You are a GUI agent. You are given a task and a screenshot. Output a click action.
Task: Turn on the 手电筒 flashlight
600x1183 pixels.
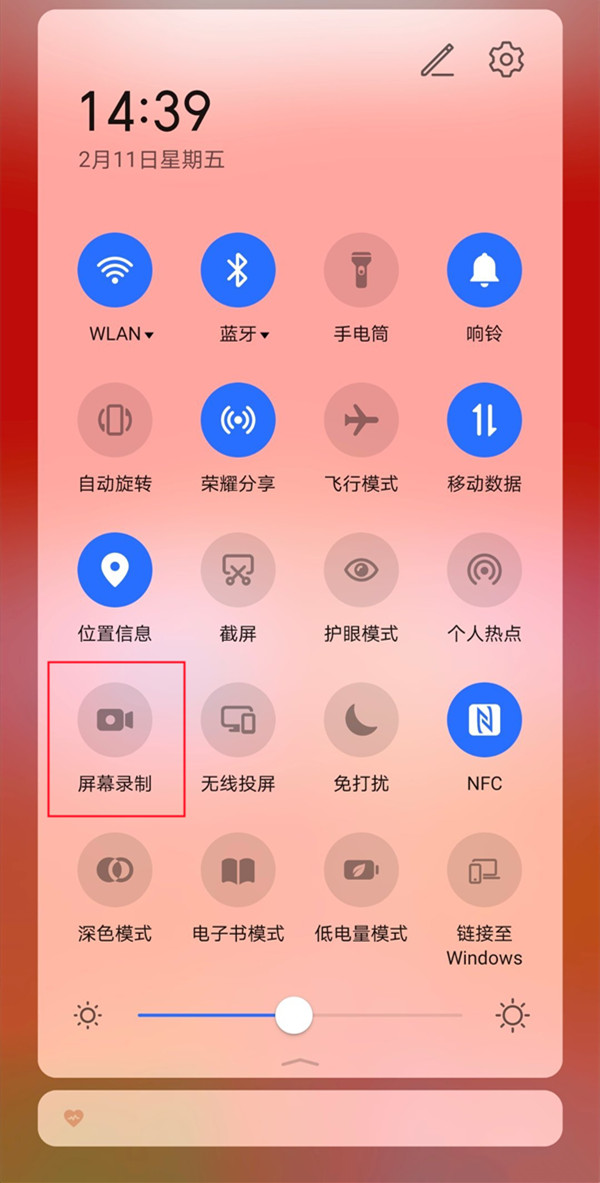coord(361,270)
